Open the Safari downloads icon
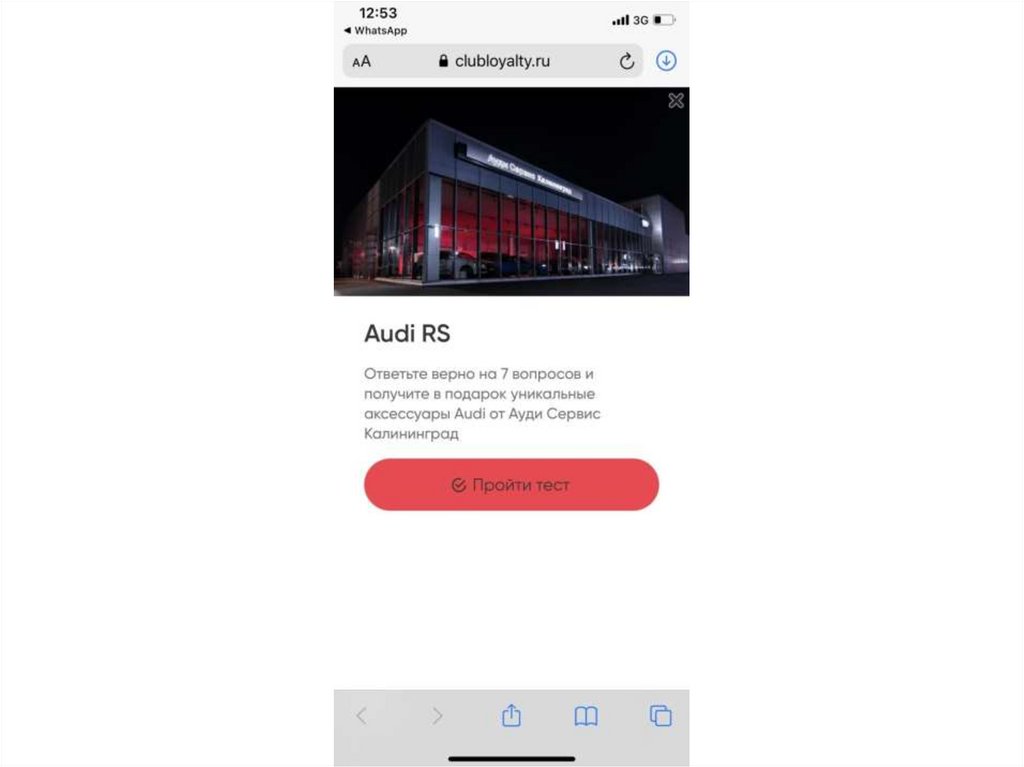 [x=666, y=61]
